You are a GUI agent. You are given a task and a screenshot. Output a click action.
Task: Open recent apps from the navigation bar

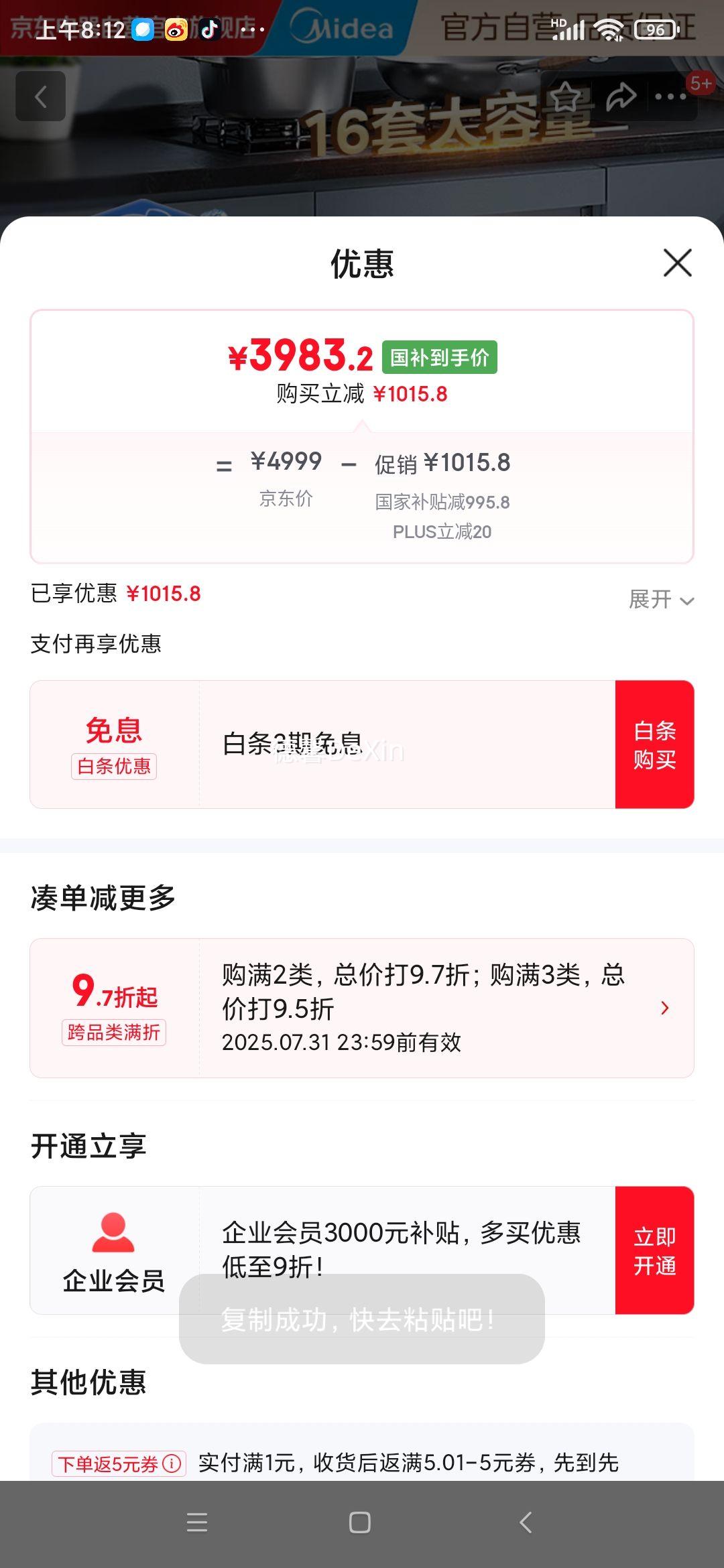click(197, 1522)
